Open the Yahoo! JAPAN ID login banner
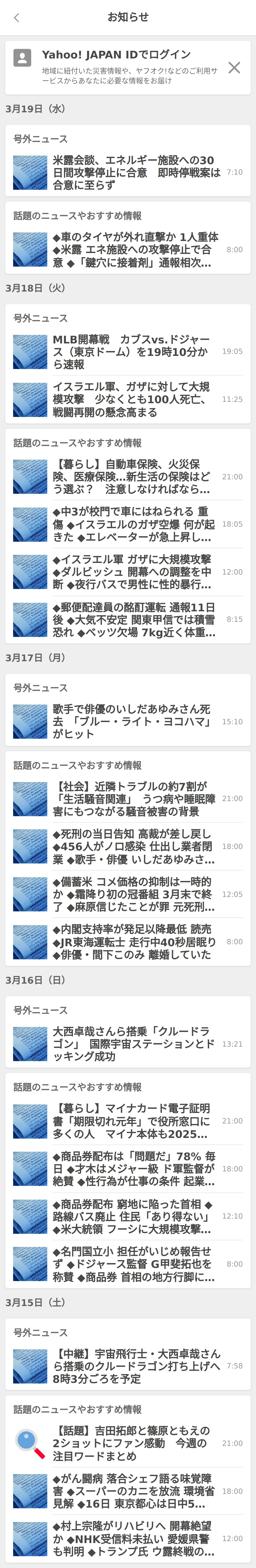Screen dimensions: 256x1568 pos(122,67)
